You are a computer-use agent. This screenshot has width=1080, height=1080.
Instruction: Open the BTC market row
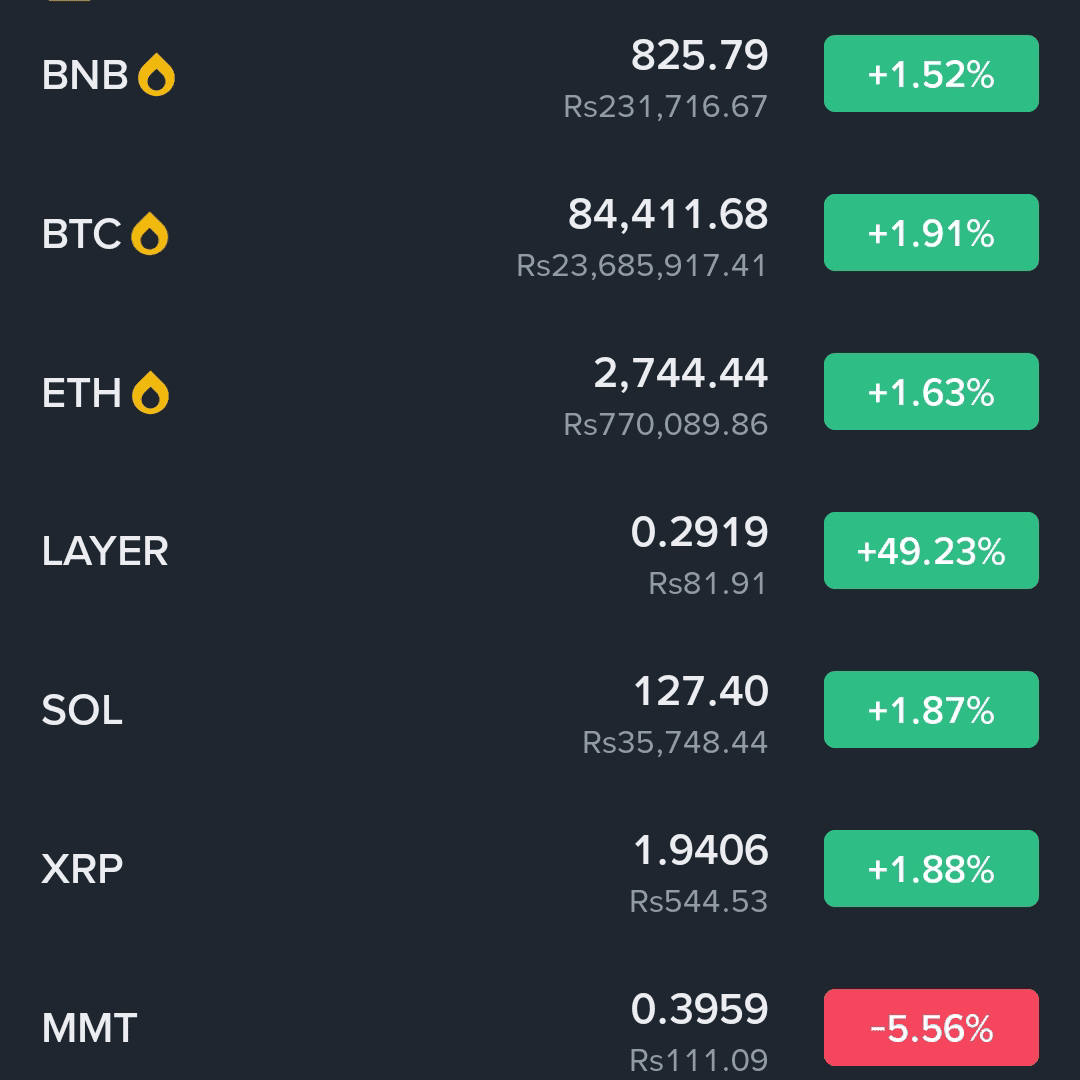click(x=82, y=234)
